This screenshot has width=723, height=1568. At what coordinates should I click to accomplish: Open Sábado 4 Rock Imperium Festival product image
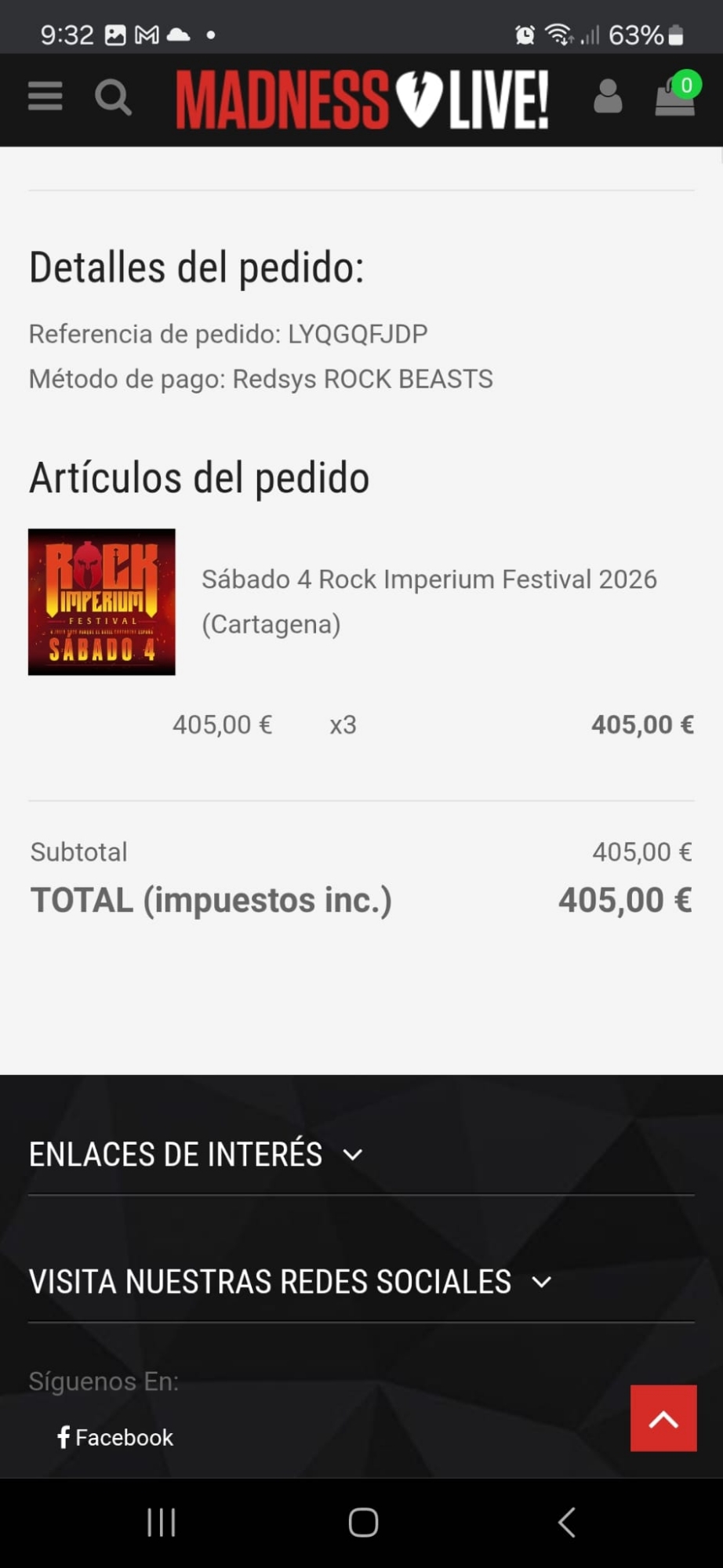pyautogui.click(x=102, y=602)
